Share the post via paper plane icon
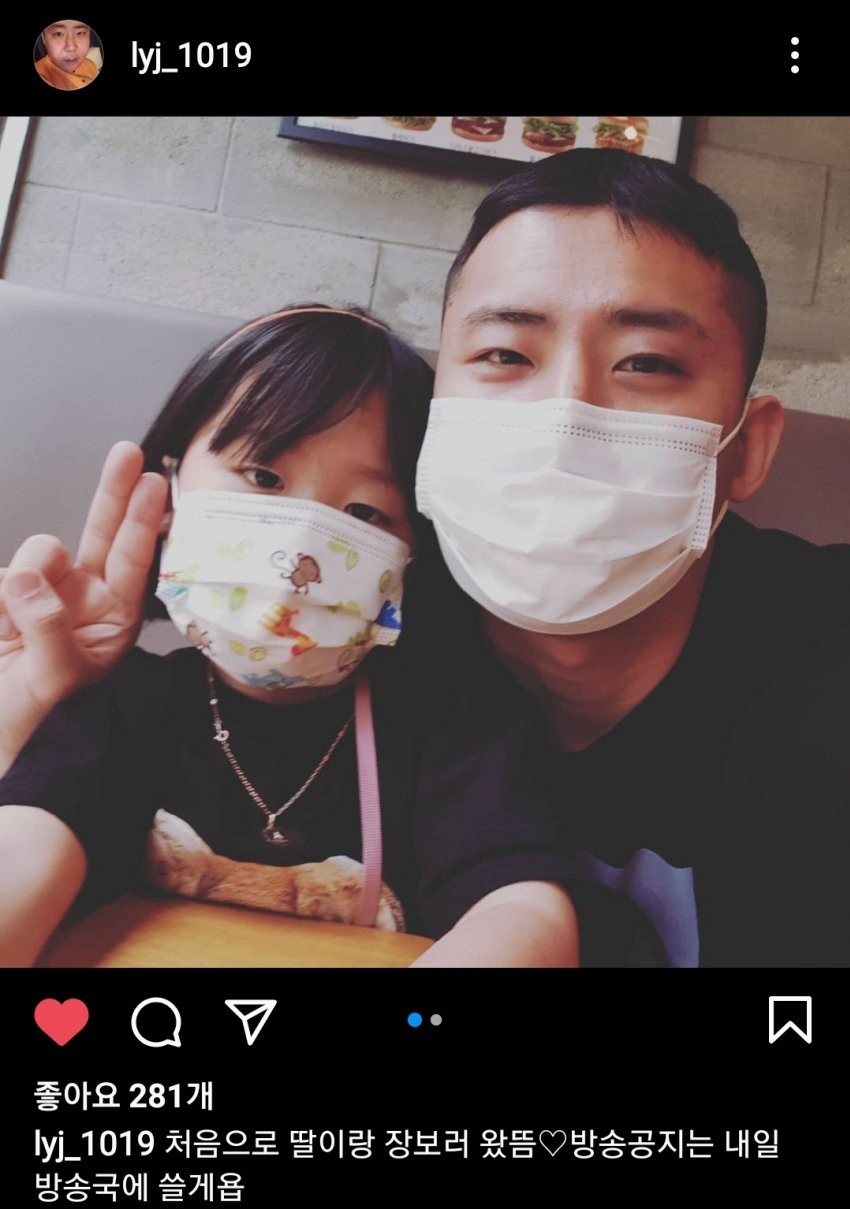The height and width of the screenshot is (1209, 850). [250, 1020]
